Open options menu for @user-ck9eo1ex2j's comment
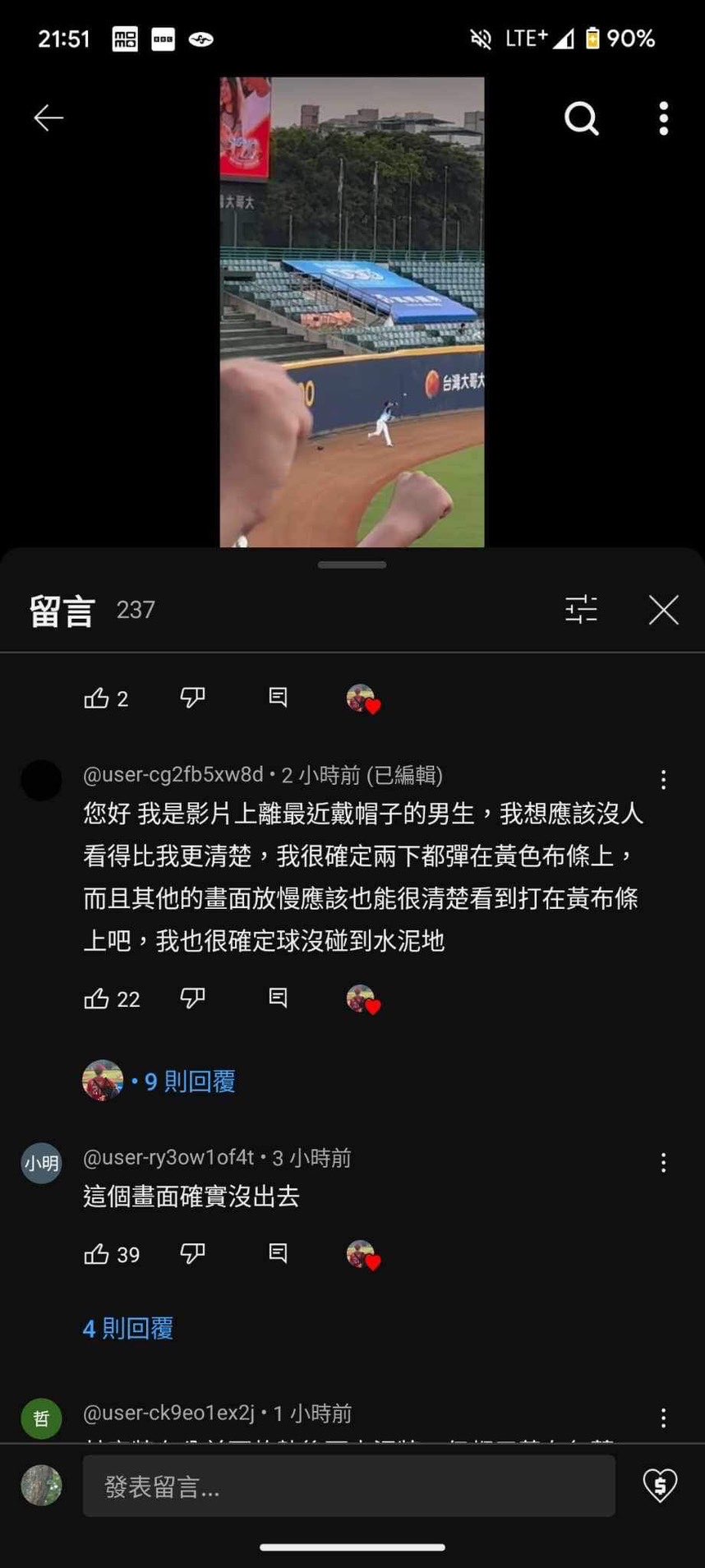The width and height of the screenshot is (705, 1568). (663, 1418)
